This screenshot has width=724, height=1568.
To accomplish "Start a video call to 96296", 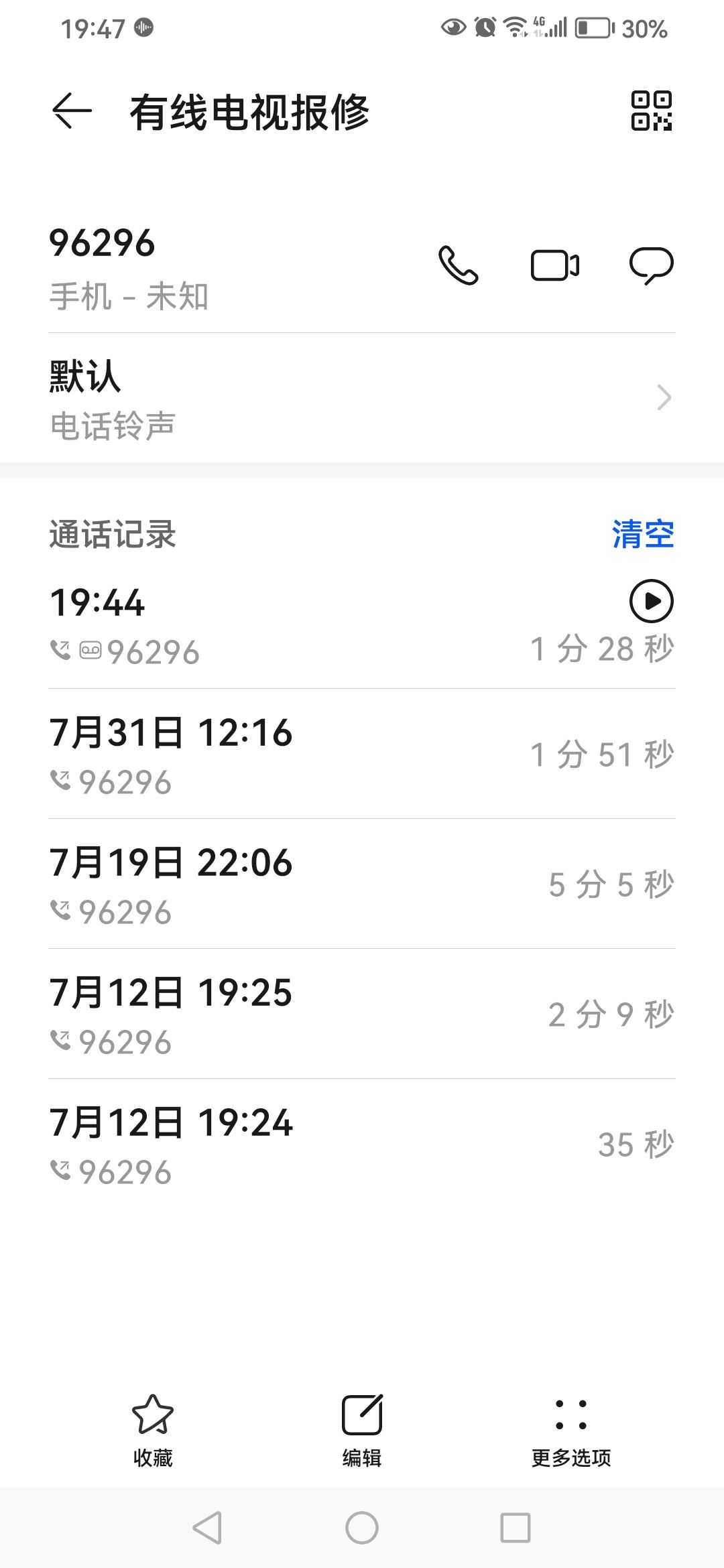I will (x=554, y=265).
